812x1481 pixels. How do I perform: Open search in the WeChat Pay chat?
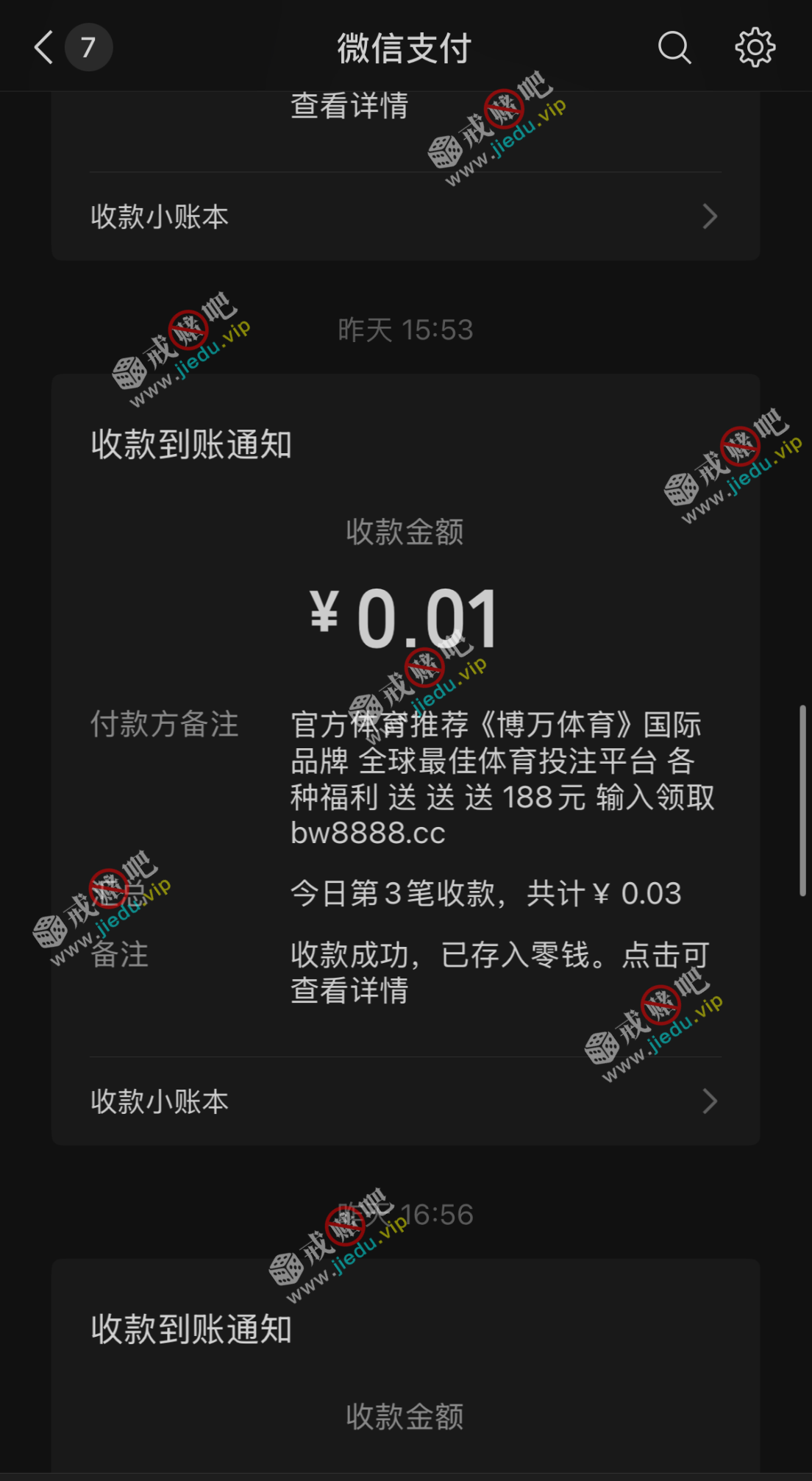pos(674,48)
